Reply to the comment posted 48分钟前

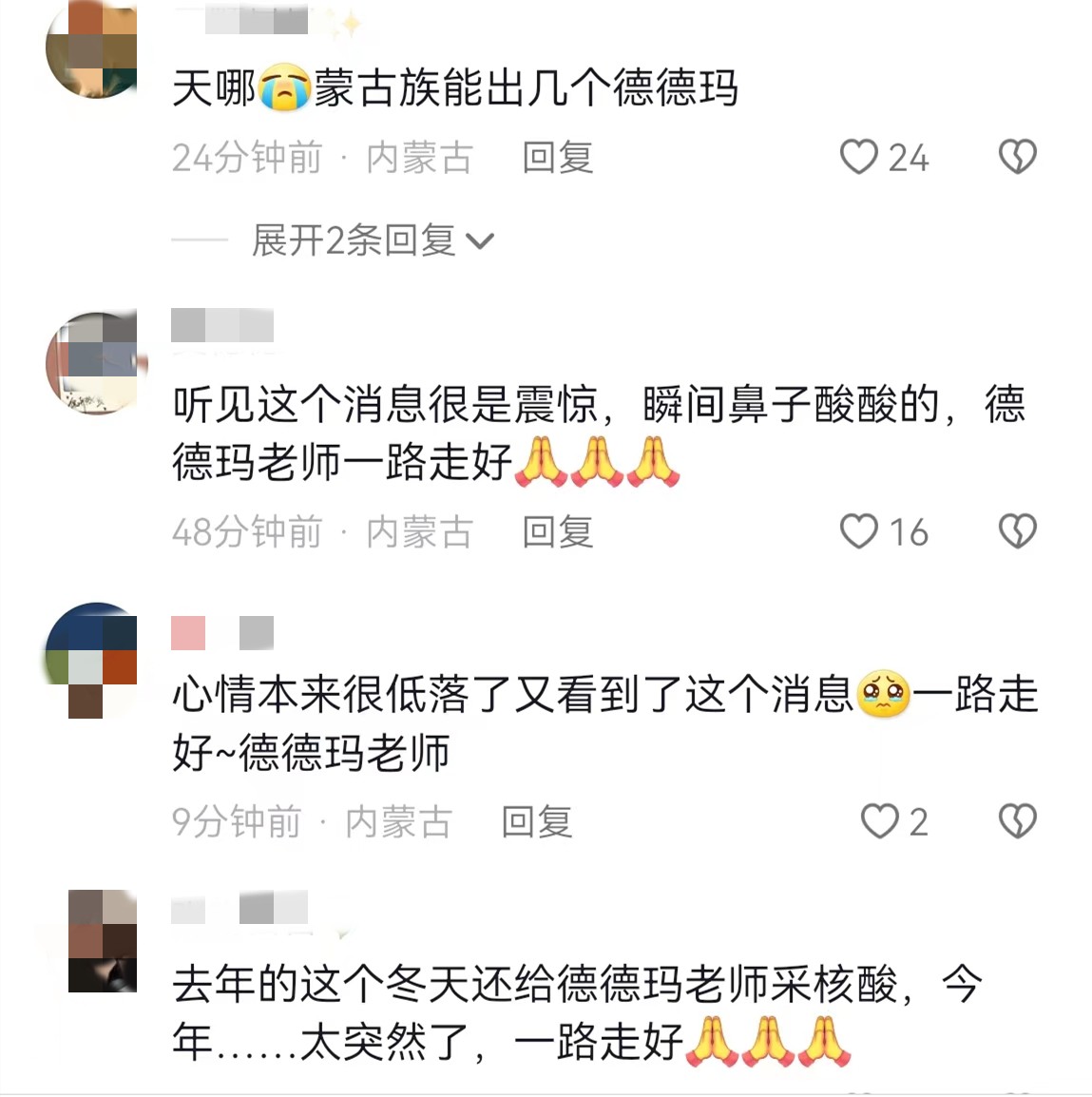(558, 532)
